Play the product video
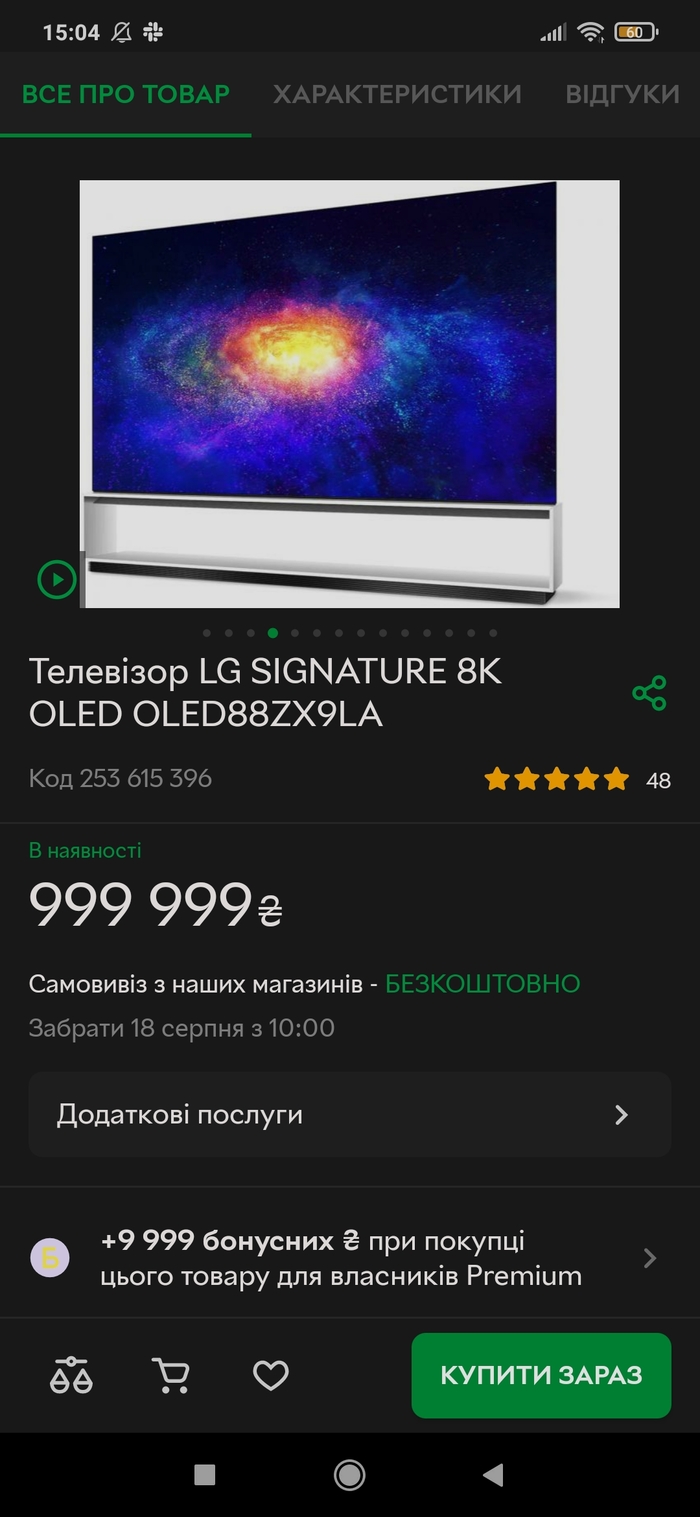Screen dimensions: 700x1517 pyautogui.click(x=57, y=579)
